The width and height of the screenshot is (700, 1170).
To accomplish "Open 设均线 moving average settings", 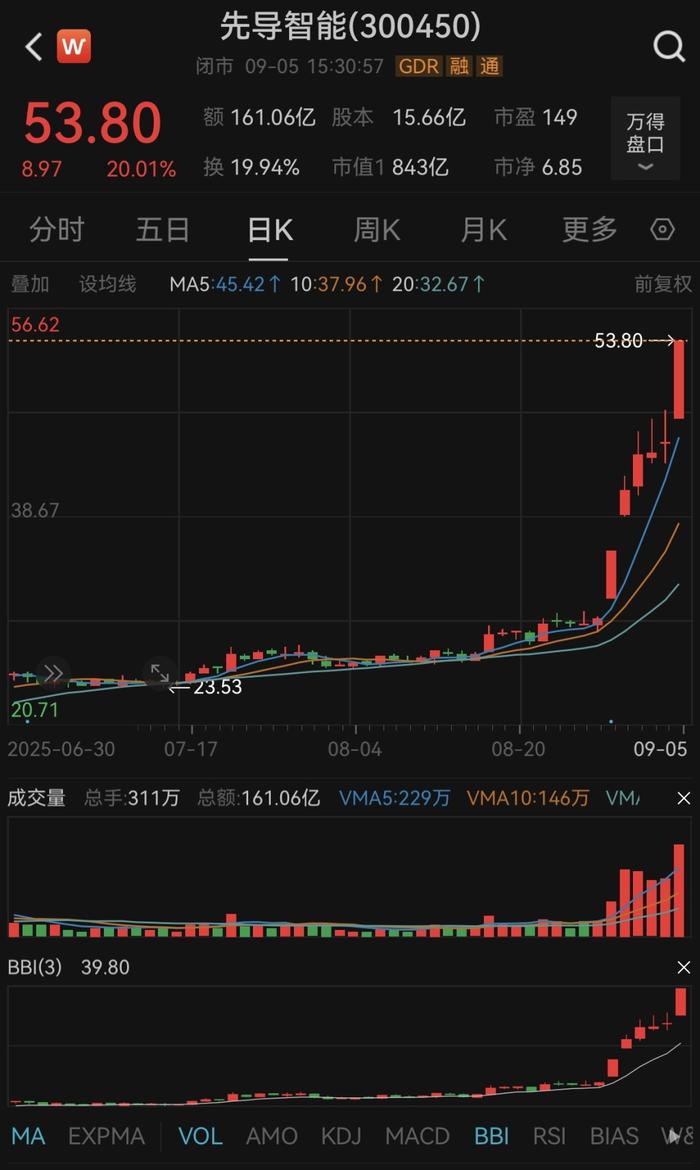I will point(107,284).
